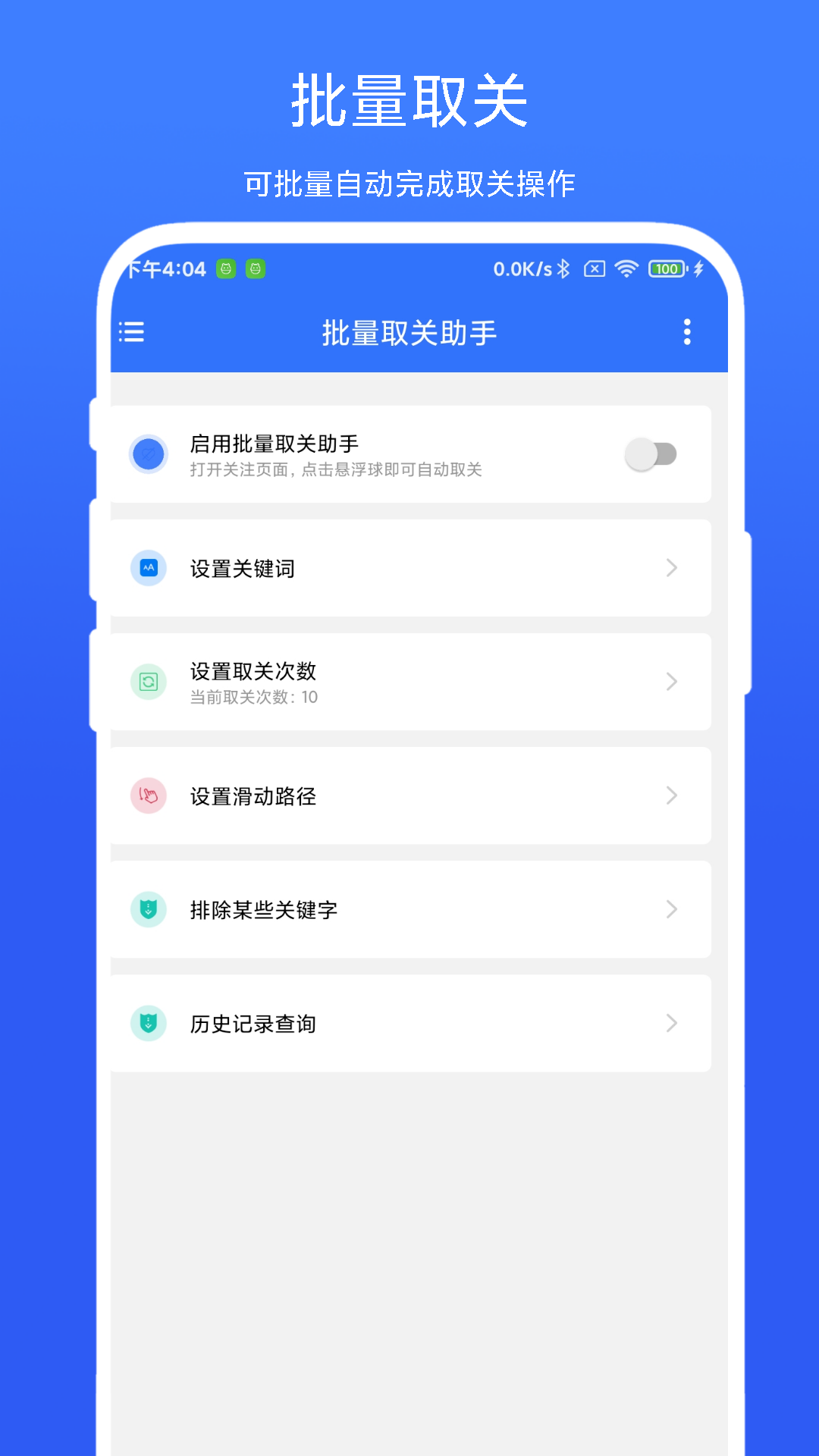Click the green refresh icon beside 设置取关次数
This screenshot has height=1456, width=819.
[x=149, y=681]
